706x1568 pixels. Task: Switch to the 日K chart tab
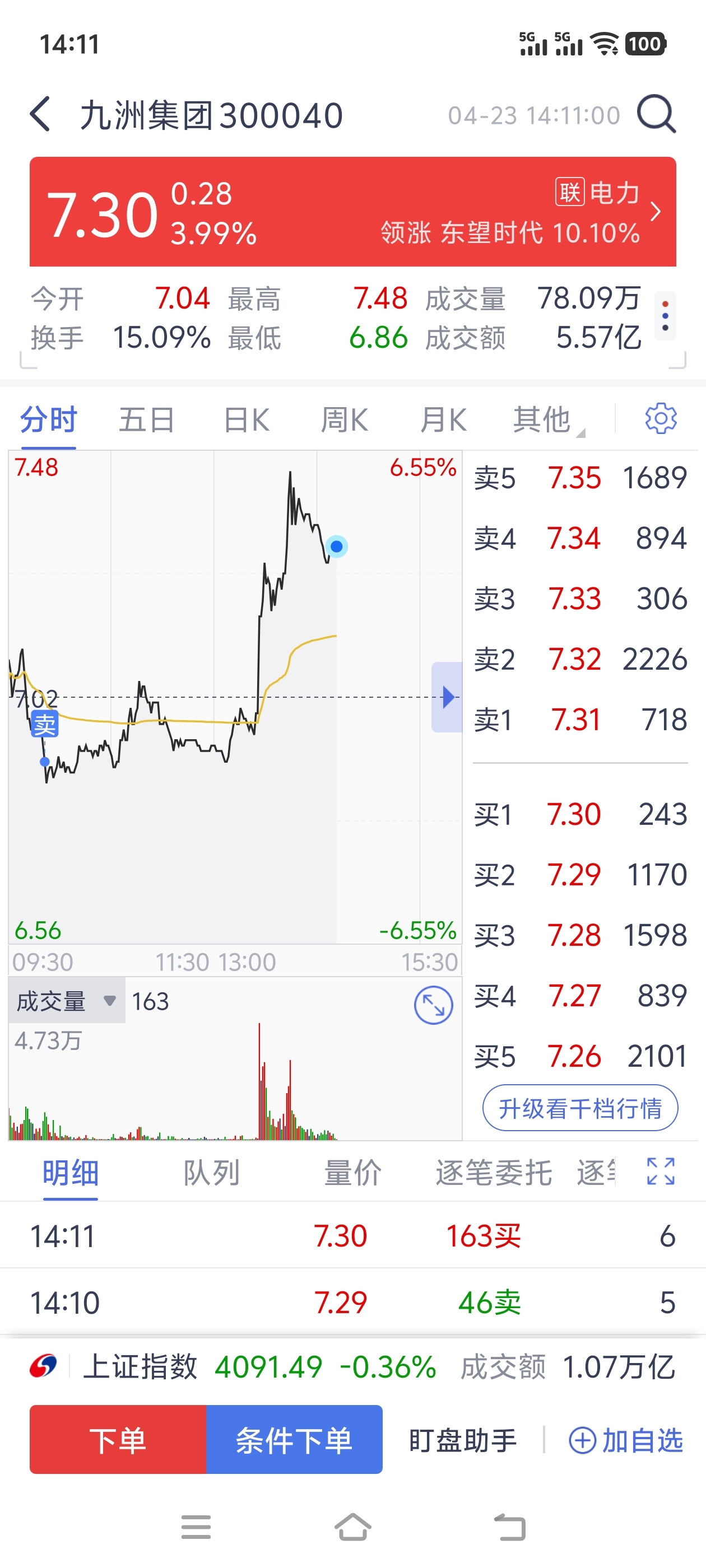tap(247, 420)
